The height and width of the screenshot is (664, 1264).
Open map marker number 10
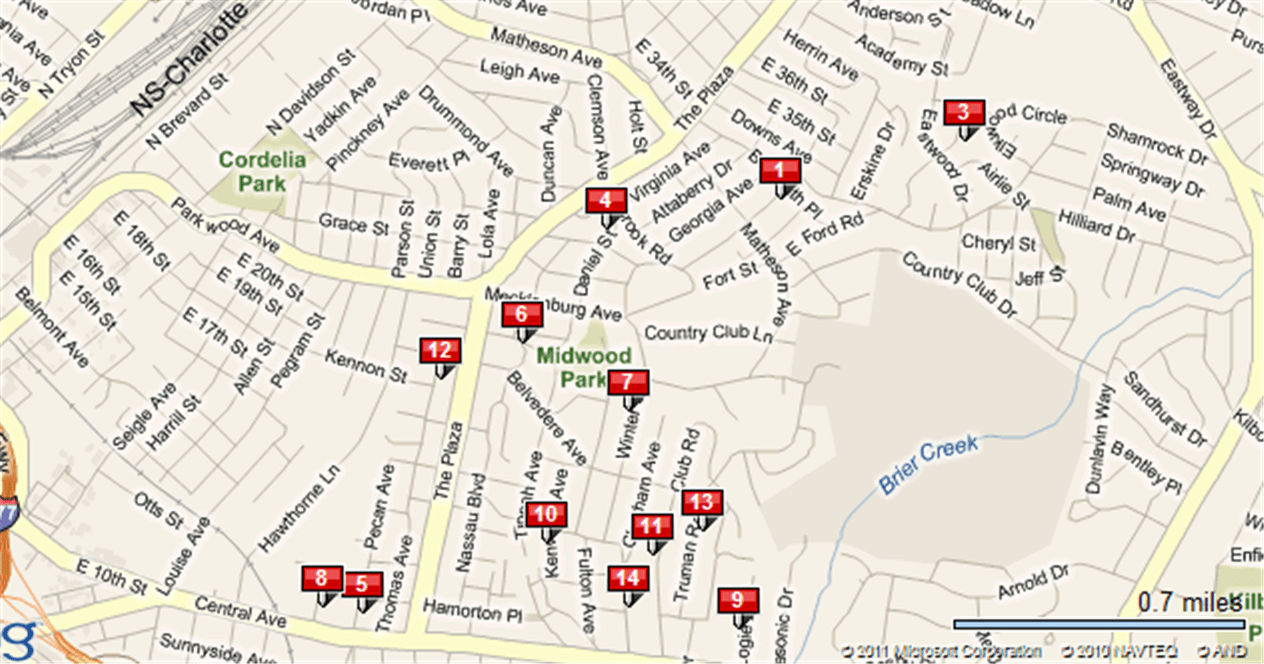point(547,515)
